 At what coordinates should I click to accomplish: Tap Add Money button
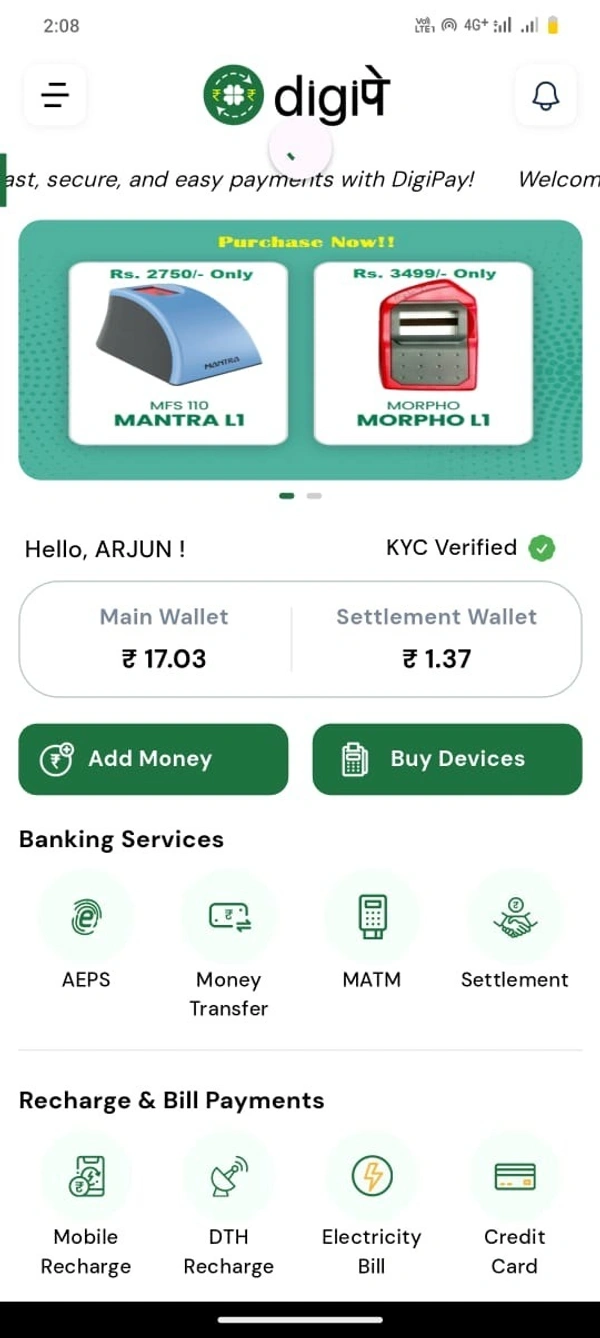153,759
